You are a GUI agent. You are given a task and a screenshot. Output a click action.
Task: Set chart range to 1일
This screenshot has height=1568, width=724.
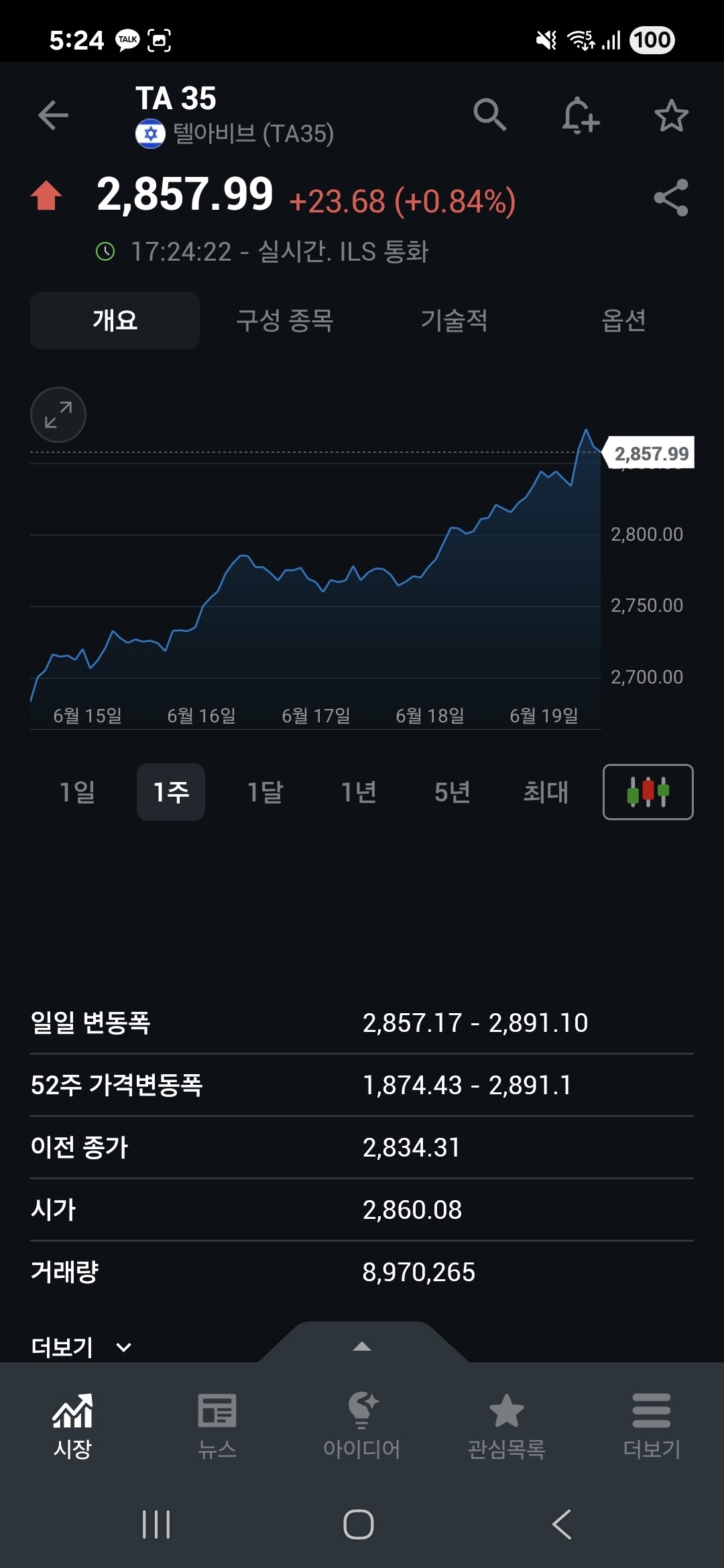click(77, 792)
